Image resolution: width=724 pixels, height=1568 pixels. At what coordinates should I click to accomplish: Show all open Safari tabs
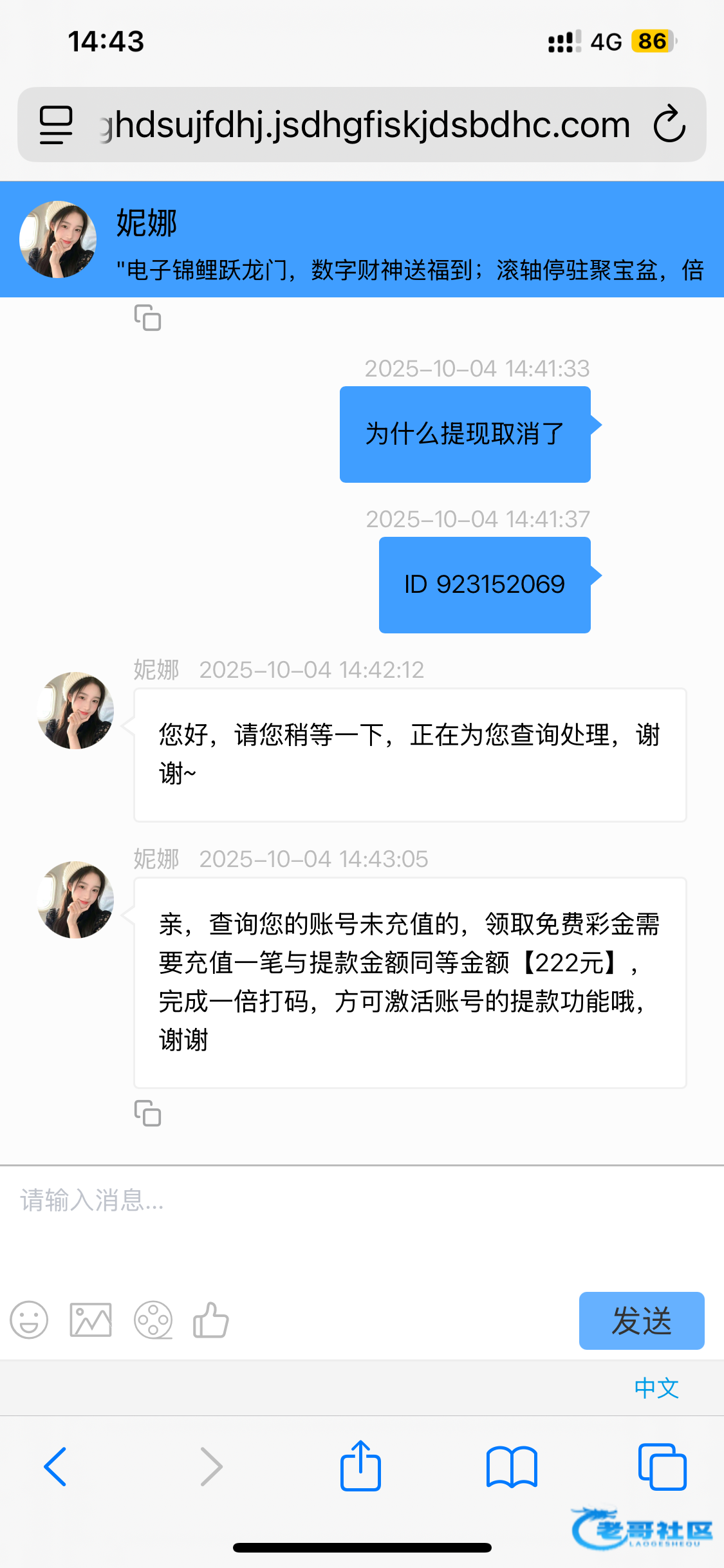click(x=662, y=1466)
